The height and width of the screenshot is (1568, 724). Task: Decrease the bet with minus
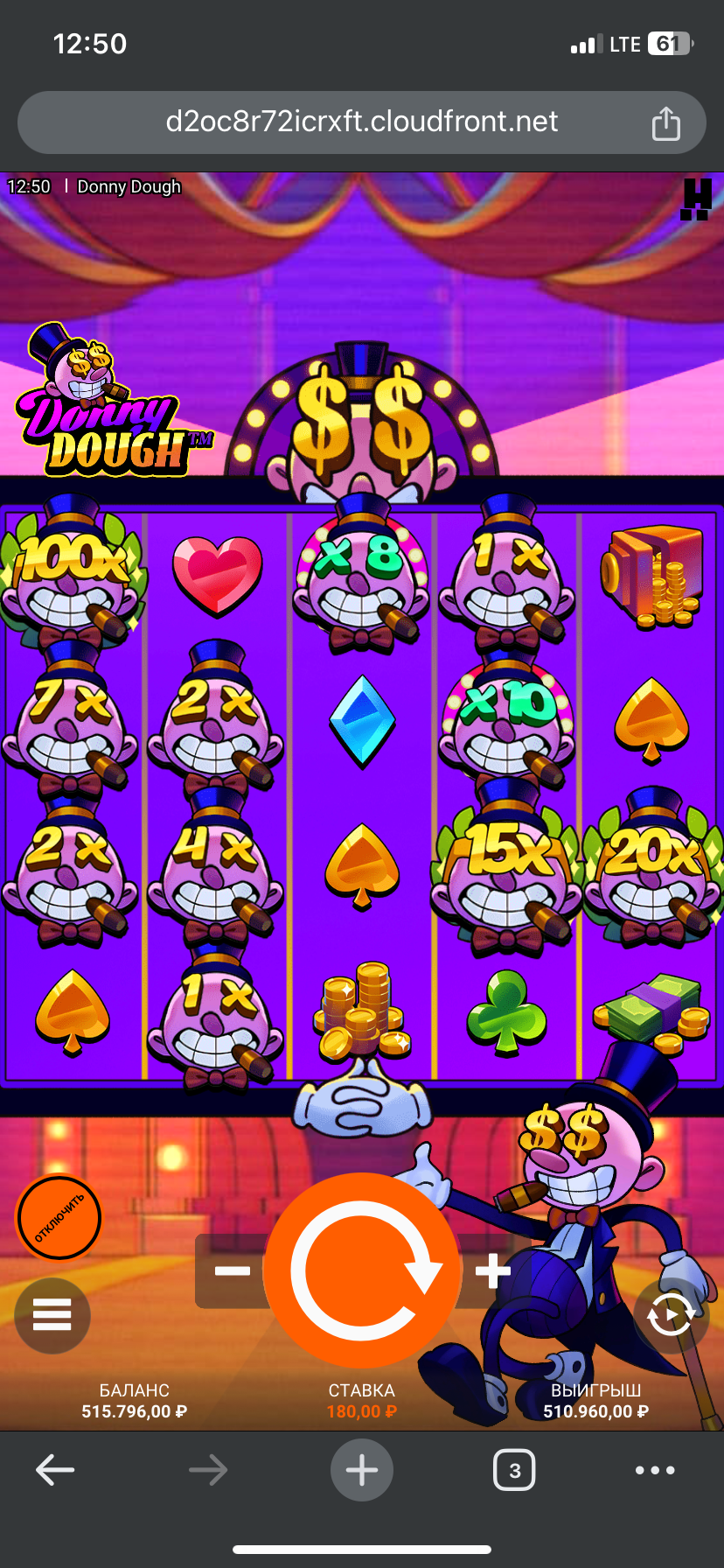[233, 1271]
